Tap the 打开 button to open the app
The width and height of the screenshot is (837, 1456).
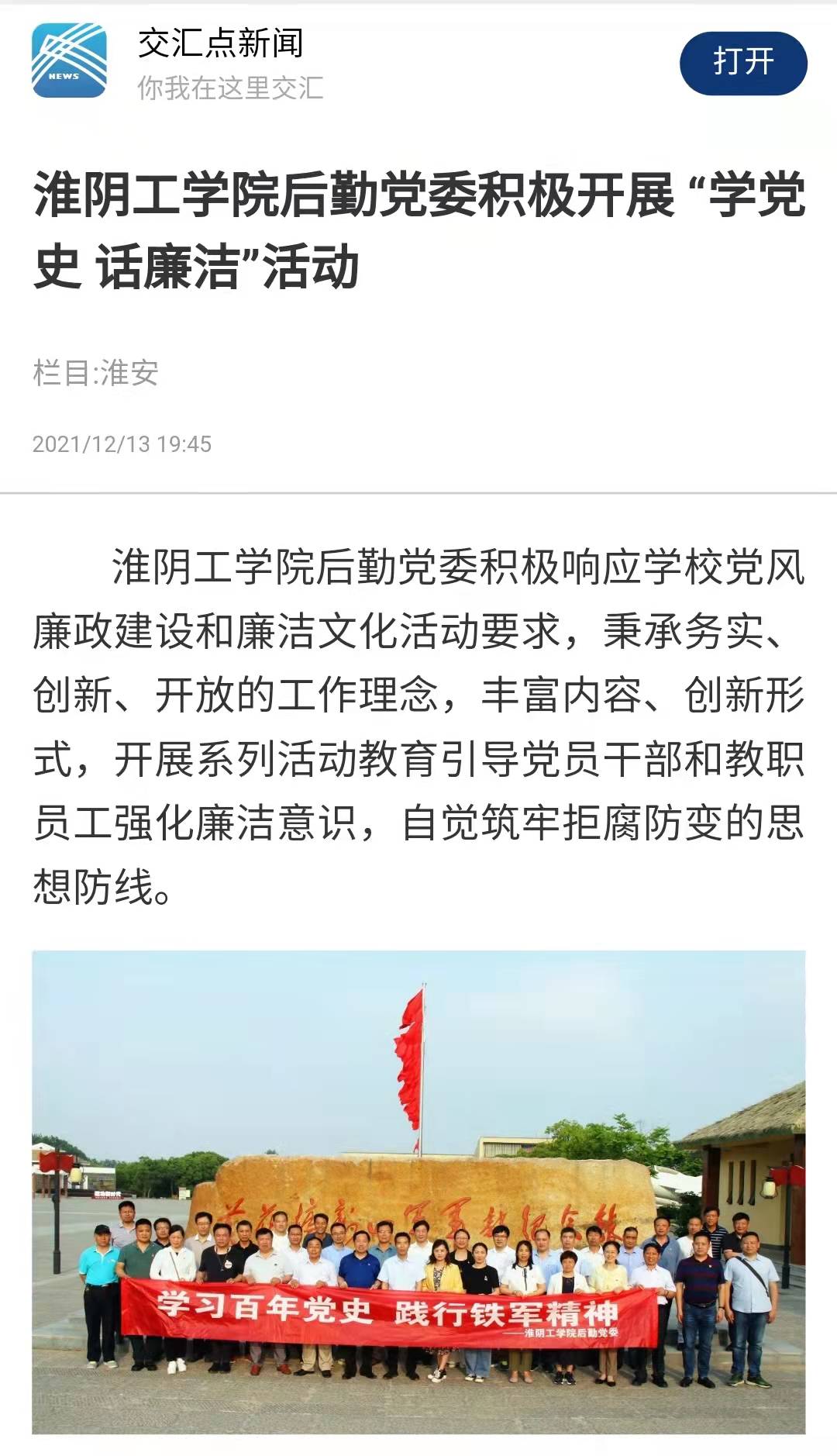pos(742,63)
